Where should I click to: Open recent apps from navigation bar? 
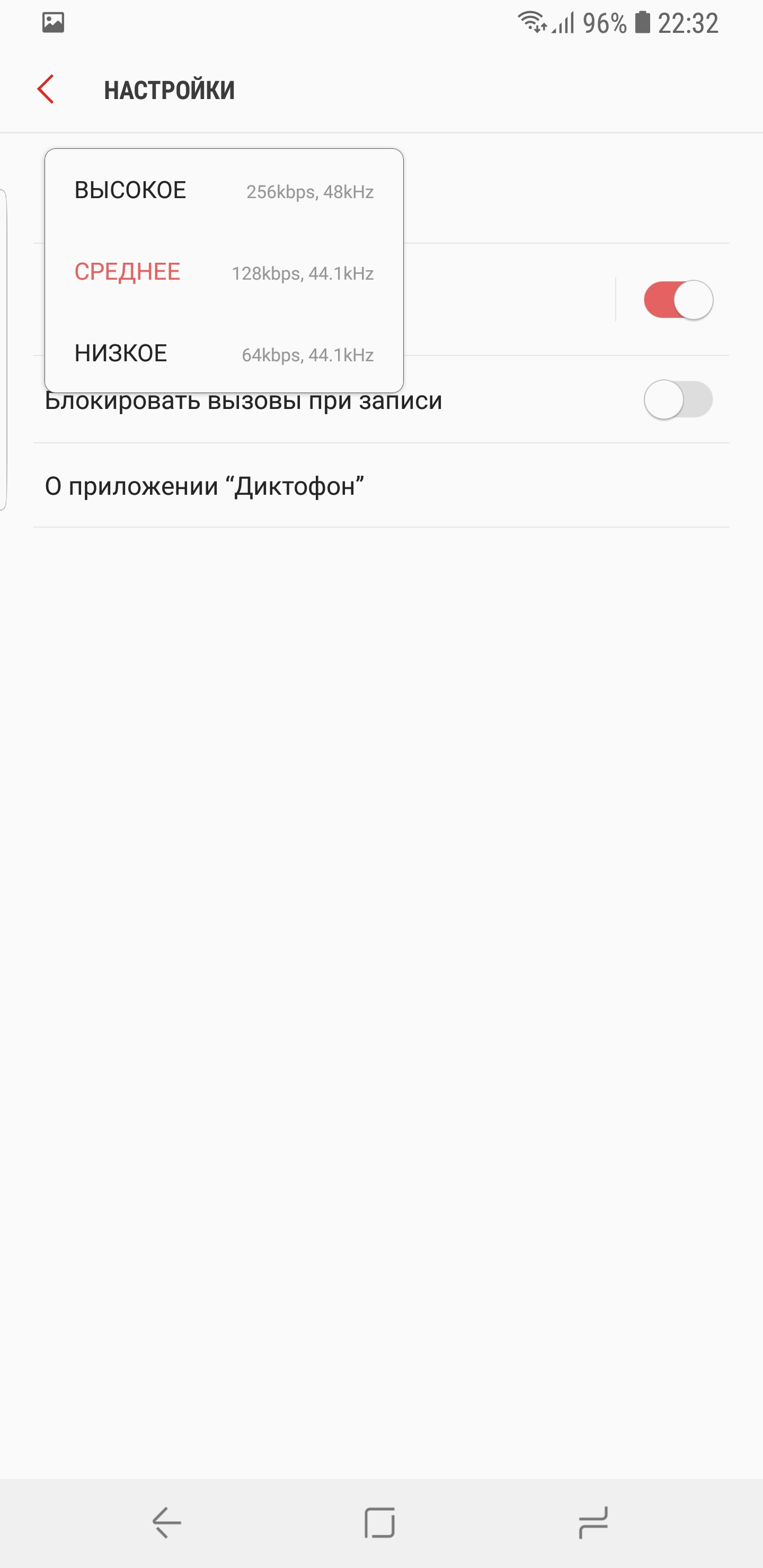(592, 1523)
